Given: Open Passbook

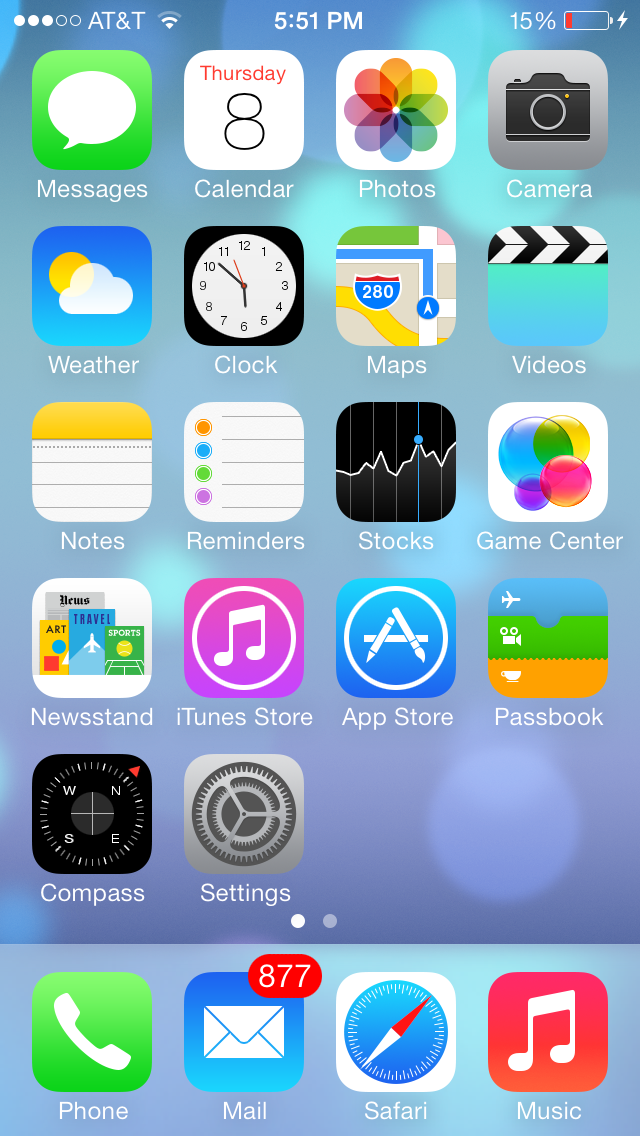Looking at the screenshot, I should point(548,638).
